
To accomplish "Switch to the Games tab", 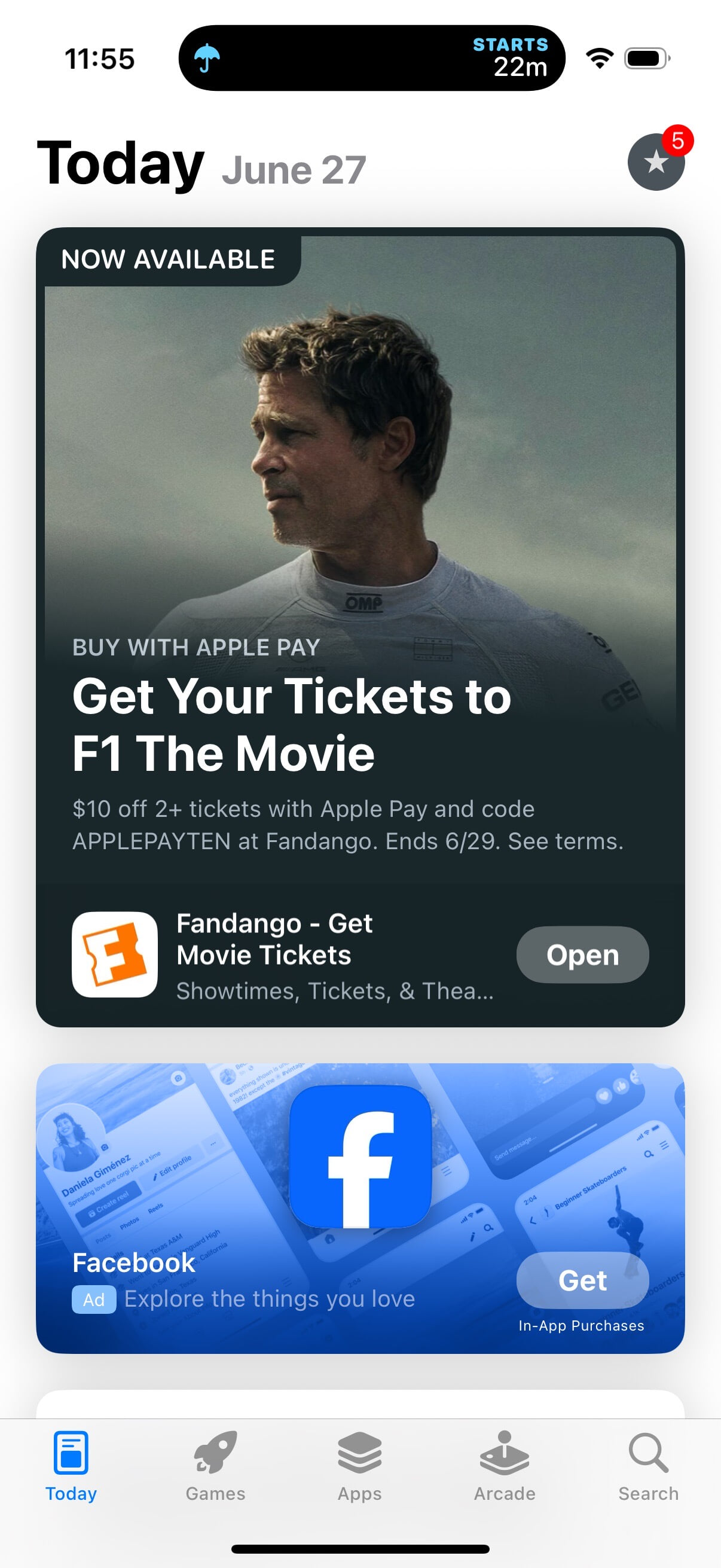I will click(x=215, y=1467).
